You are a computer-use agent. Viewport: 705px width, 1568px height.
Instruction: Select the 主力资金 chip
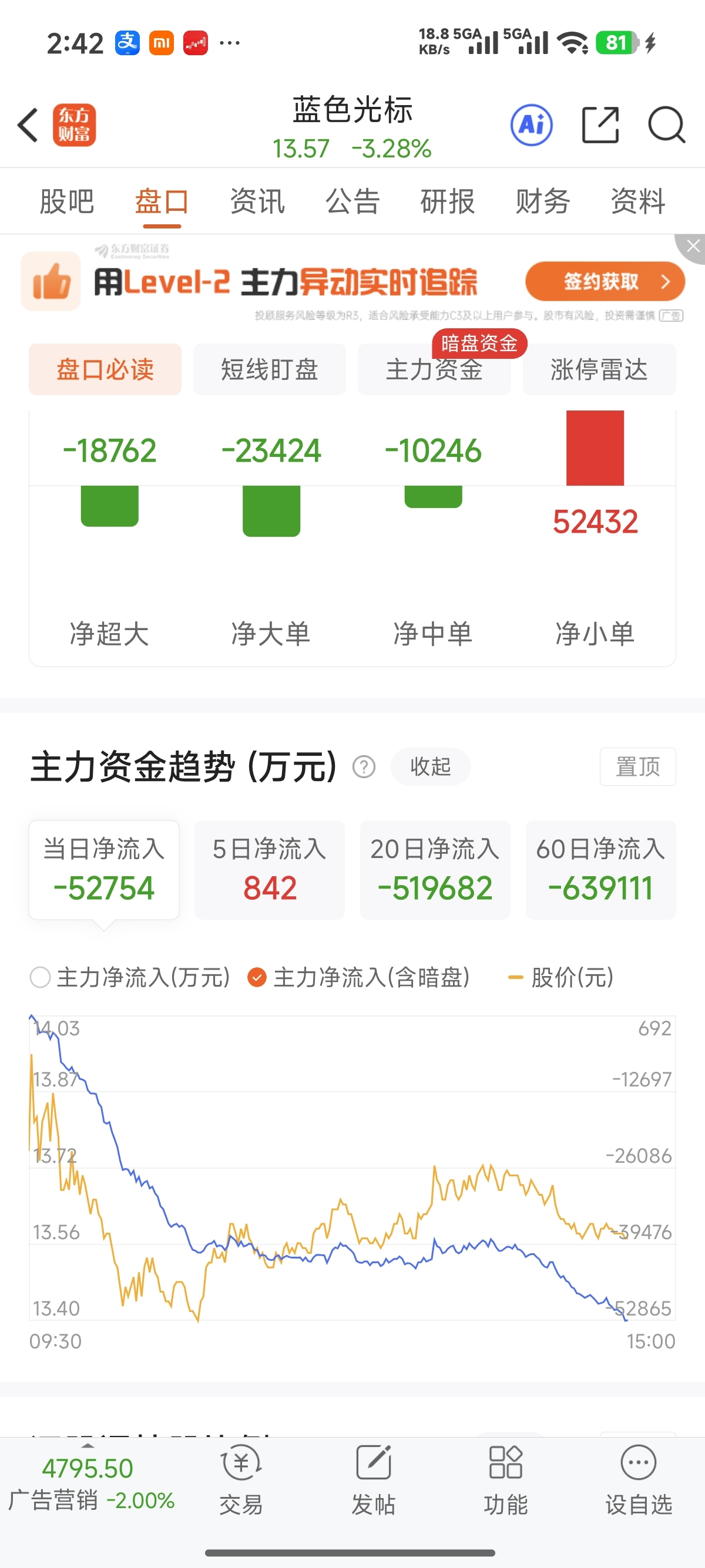click(434, 369)
